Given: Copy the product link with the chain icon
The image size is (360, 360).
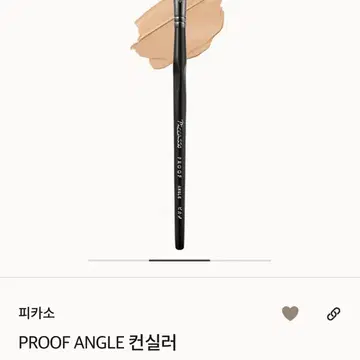Looking at the screenshot, I should coord(333,314).
